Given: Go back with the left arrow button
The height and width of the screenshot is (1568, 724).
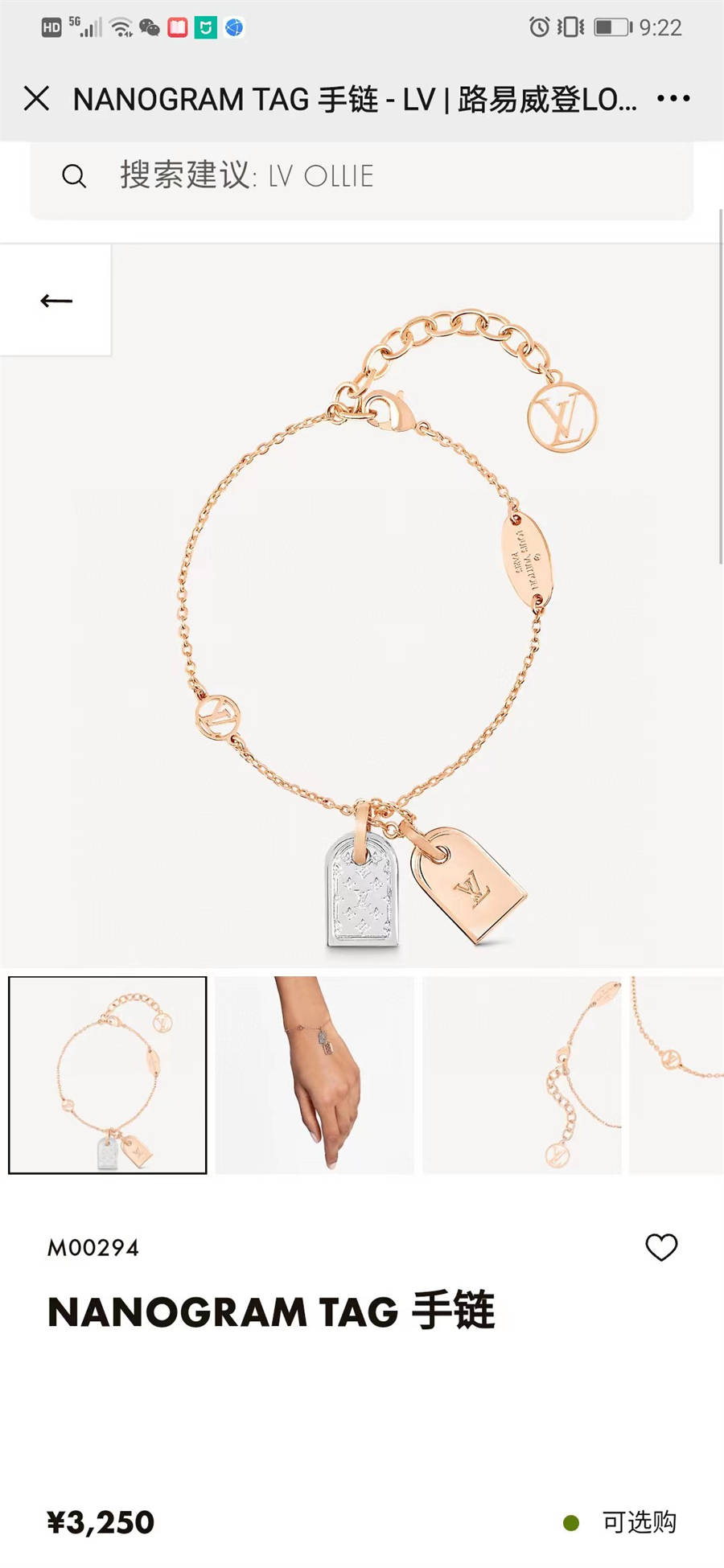Looking at the screenshot, I should pos(56,301).
